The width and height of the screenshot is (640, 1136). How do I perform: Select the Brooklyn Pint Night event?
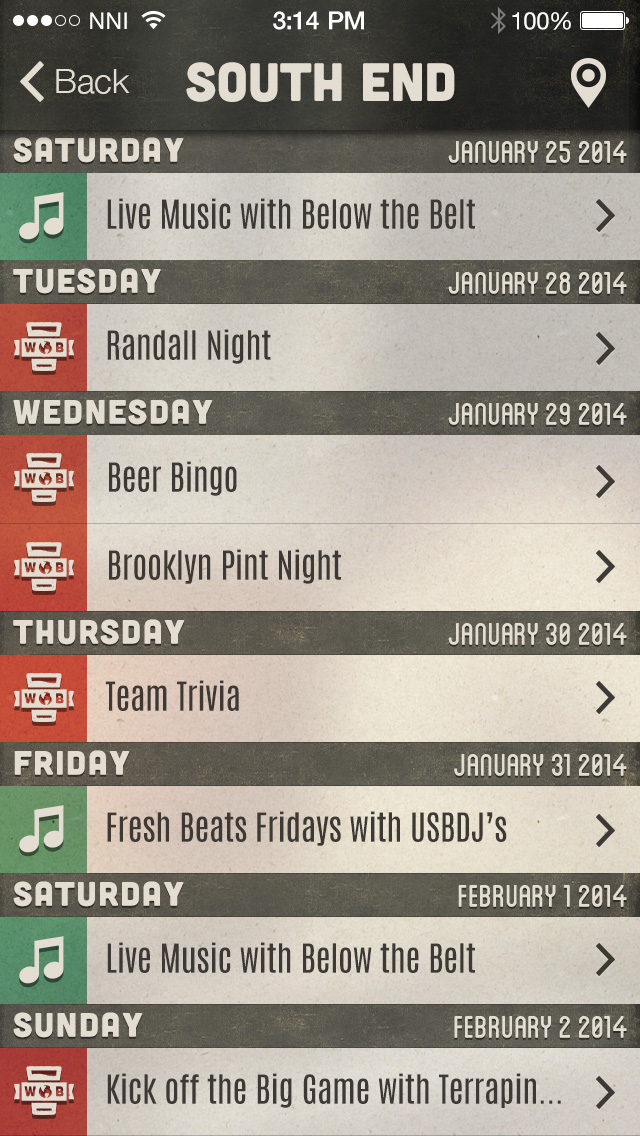(x=320, y=567)
